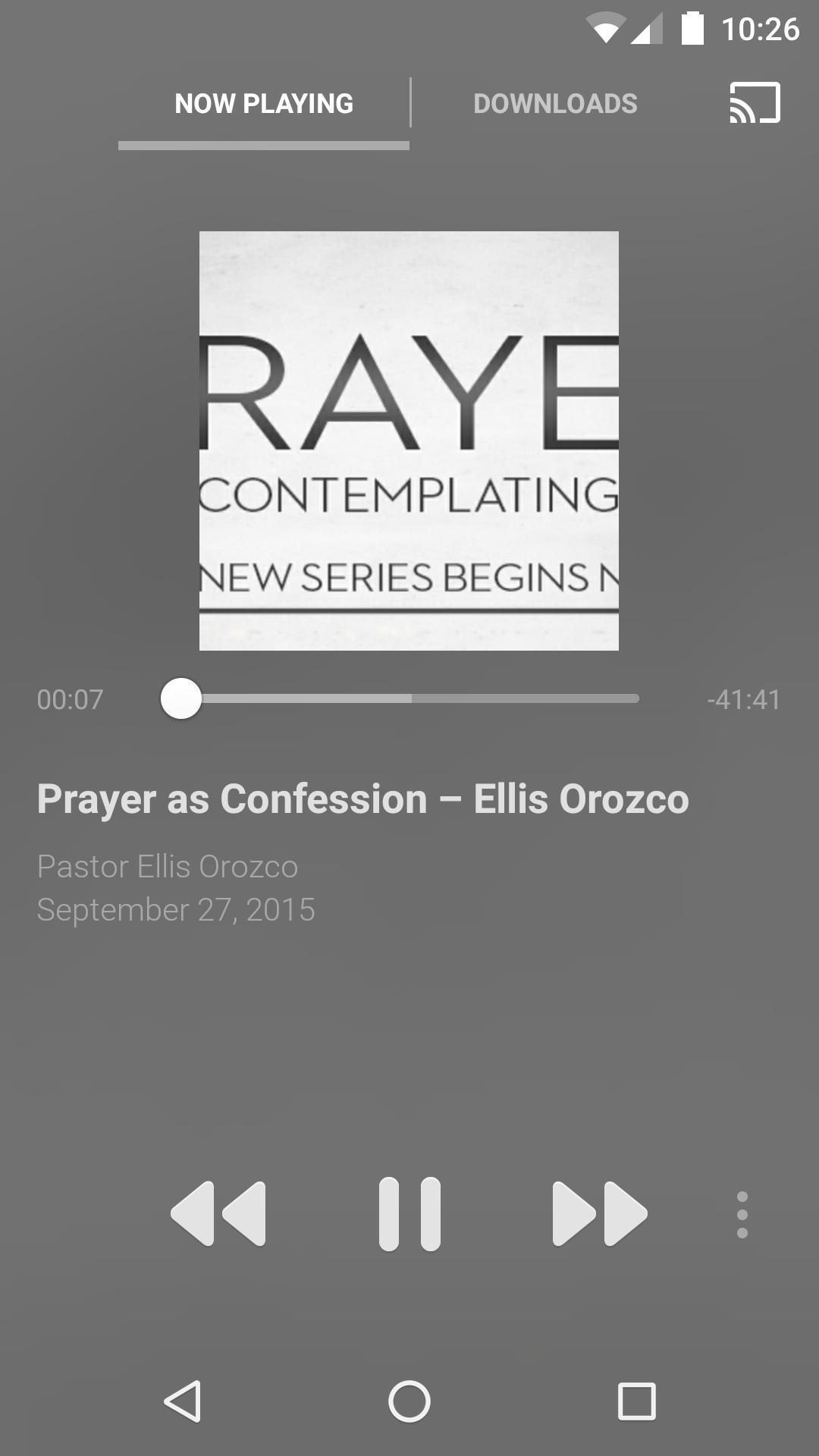The height and width of the screenshot is (1456, 819).
Task: Open the three-dot more options menu
Action: click(742, 1215)
